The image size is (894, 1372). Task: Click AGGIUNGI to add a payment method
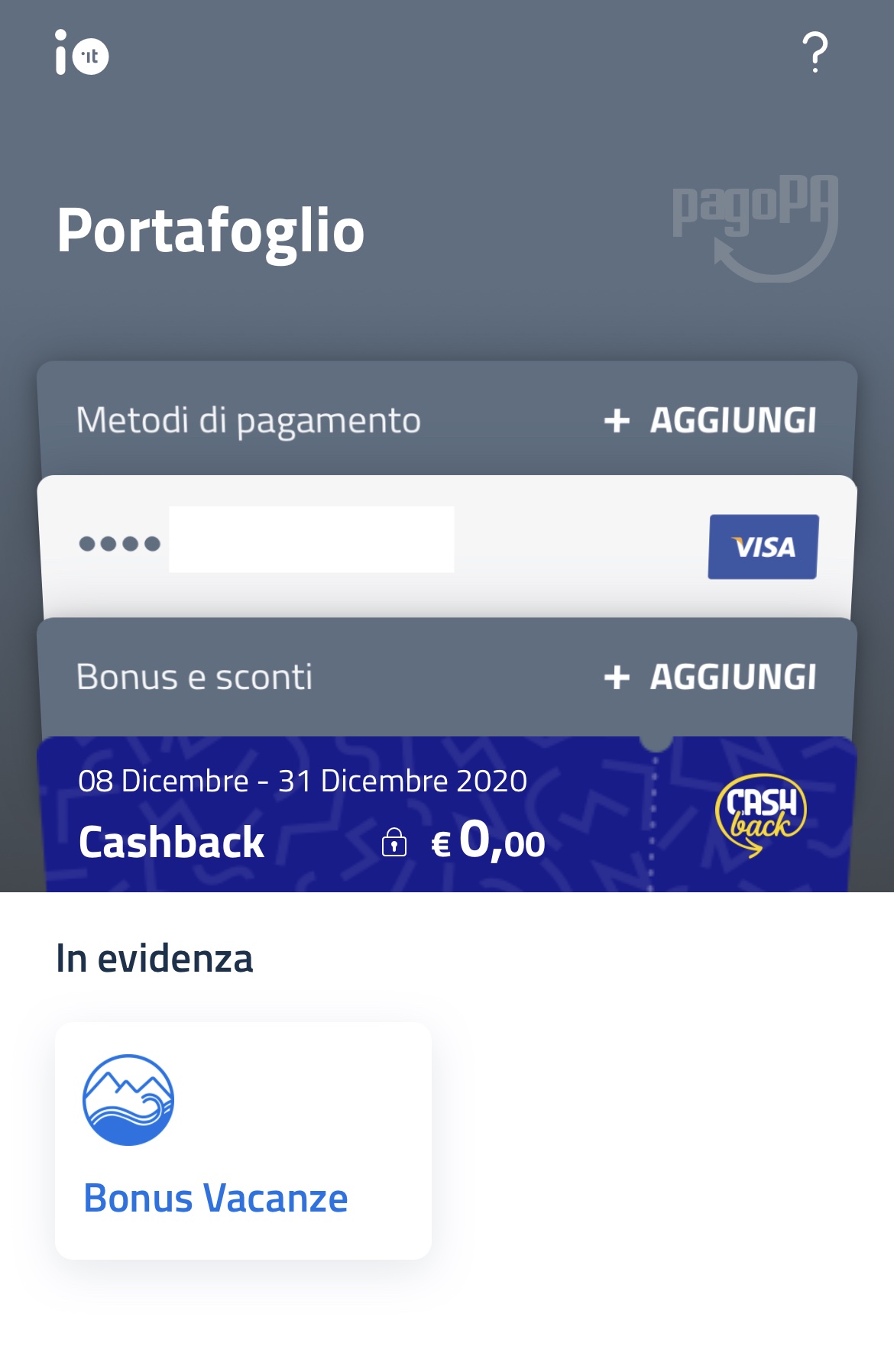pyautogui.click(x=734, y=420)
